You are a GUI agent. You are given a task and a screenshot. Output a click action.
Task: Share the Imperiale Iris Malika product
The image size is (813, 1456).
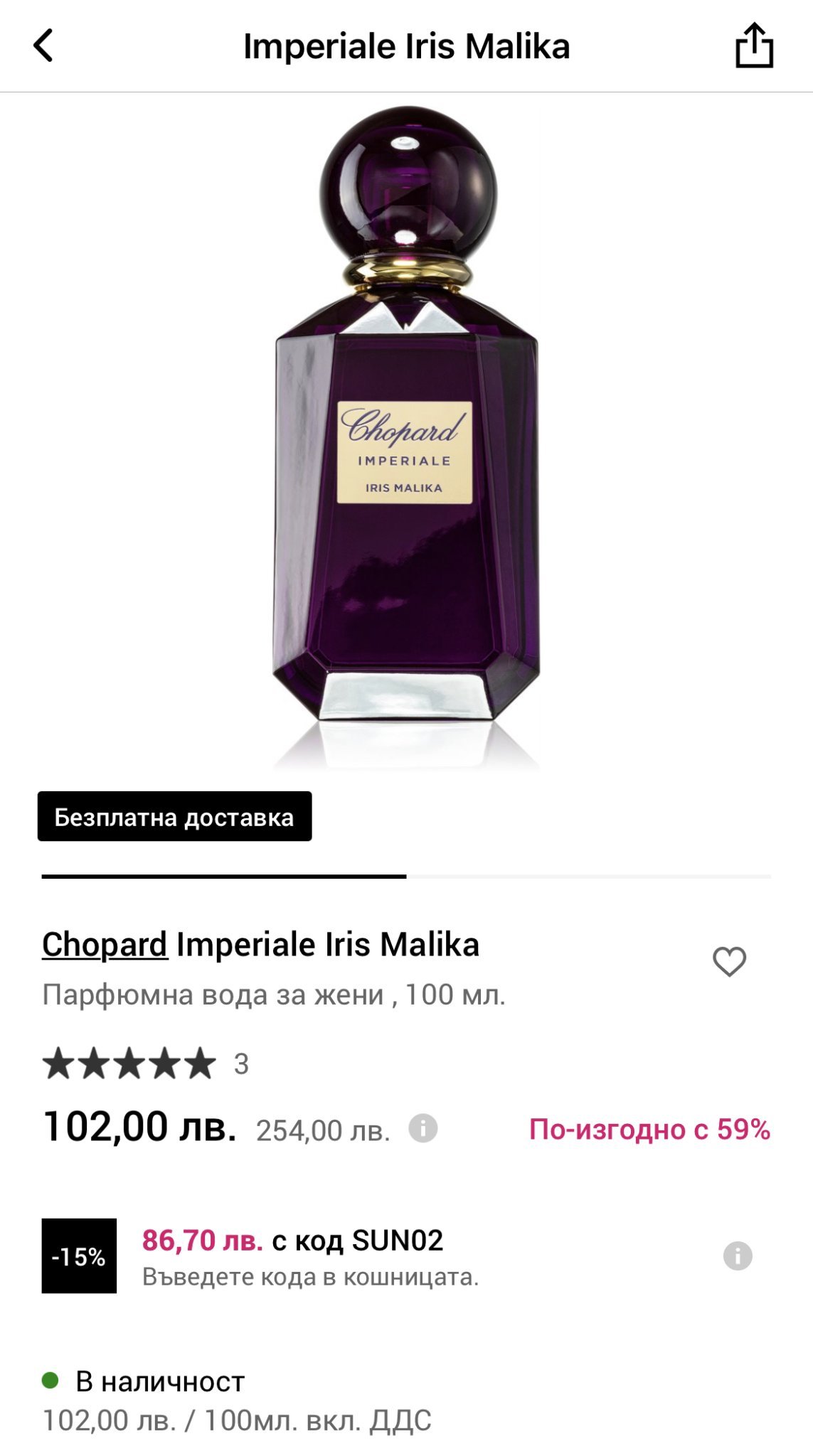(x=754, y=46)
